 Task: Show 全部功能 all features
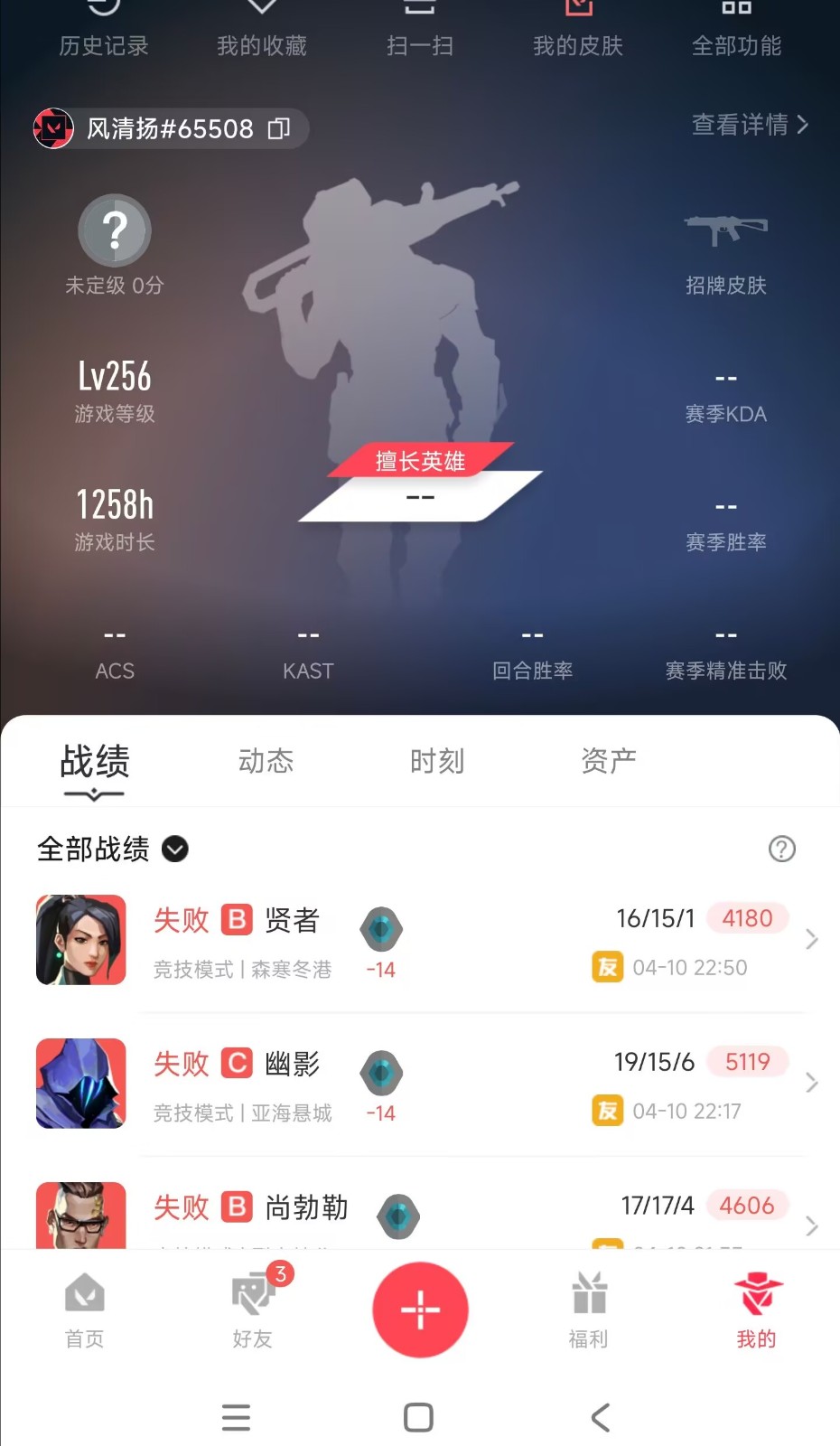[736, 29]
